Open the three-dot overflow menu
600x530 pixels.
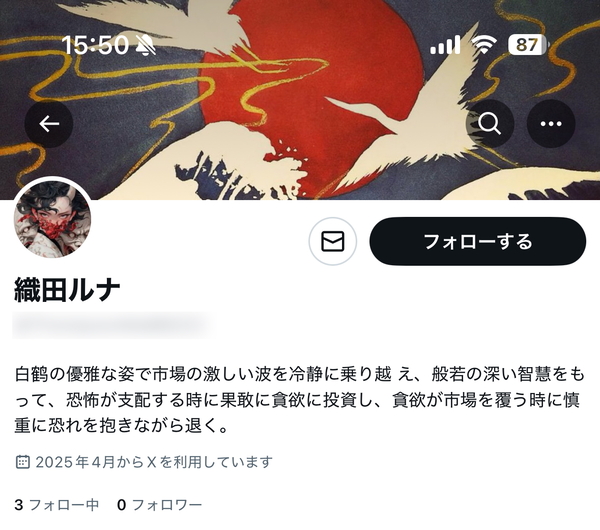click(551, 124)
